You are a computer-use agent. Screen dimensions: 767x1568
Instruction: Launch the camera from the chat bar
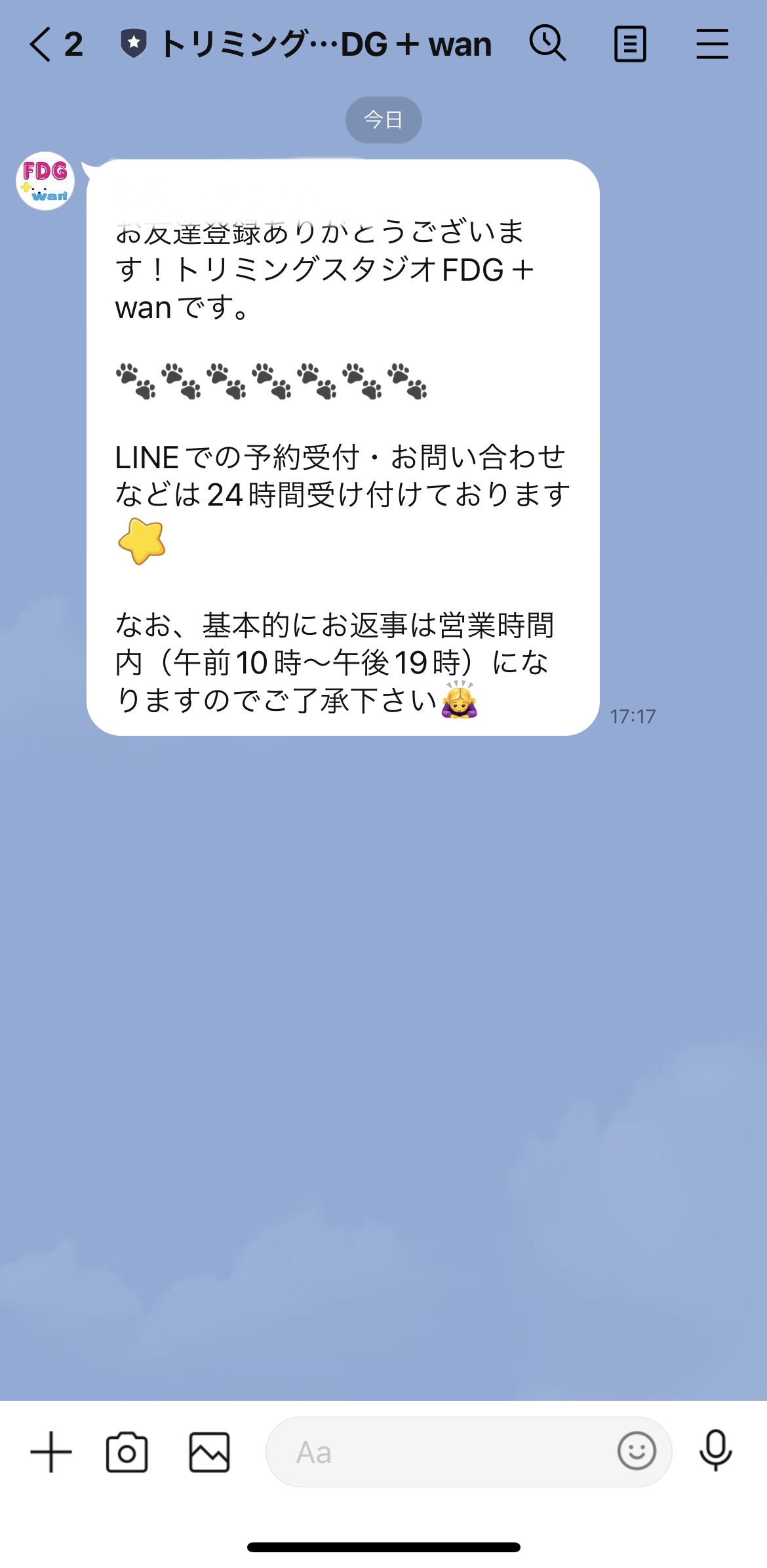click(127, 1452)
